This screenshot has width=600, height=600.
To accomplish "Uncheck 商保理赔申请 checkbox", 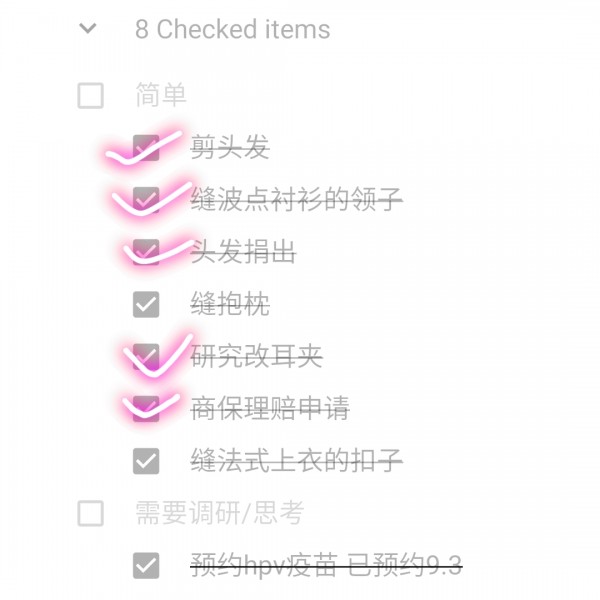I will coord(146,408).
